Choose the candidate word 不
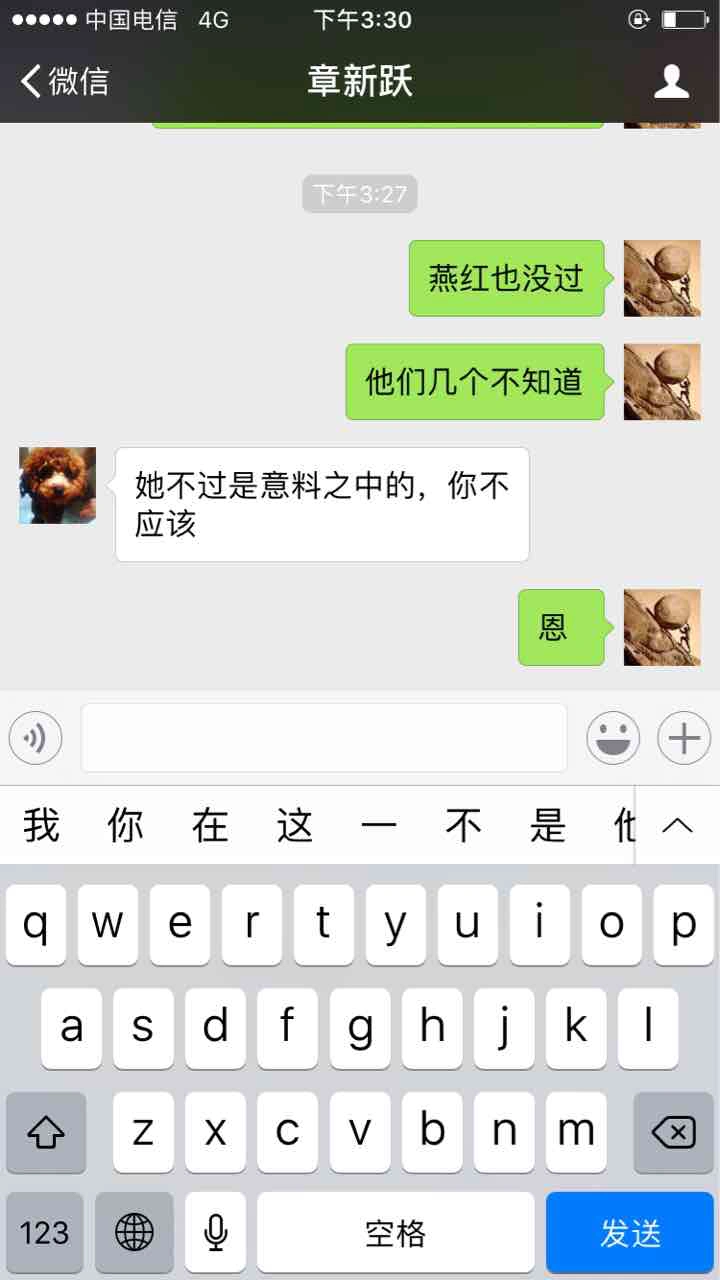Image resolution: width=720 pixels, height=1280 pixels. (x=463, y=826)
